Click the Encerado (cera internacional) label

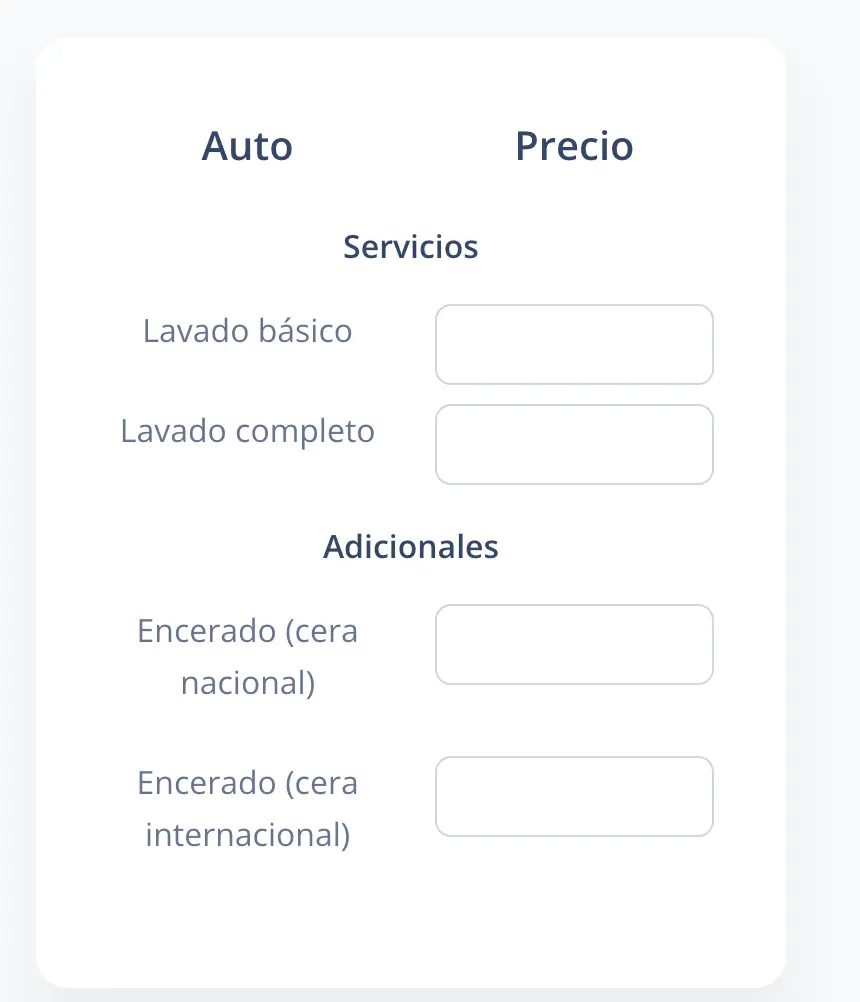(x=247, y=809)
